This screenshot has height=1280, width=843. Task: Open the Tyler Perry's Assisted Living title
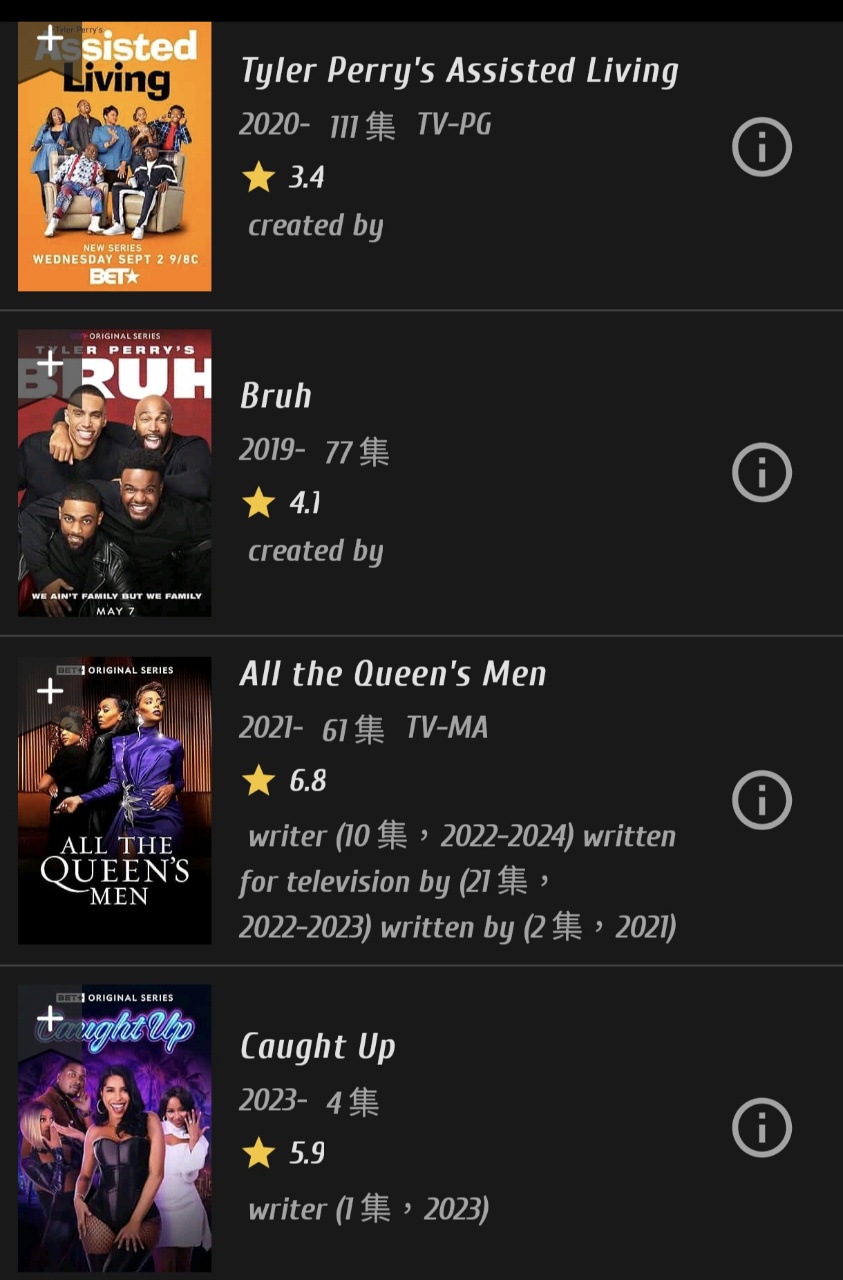pos(459,71)
